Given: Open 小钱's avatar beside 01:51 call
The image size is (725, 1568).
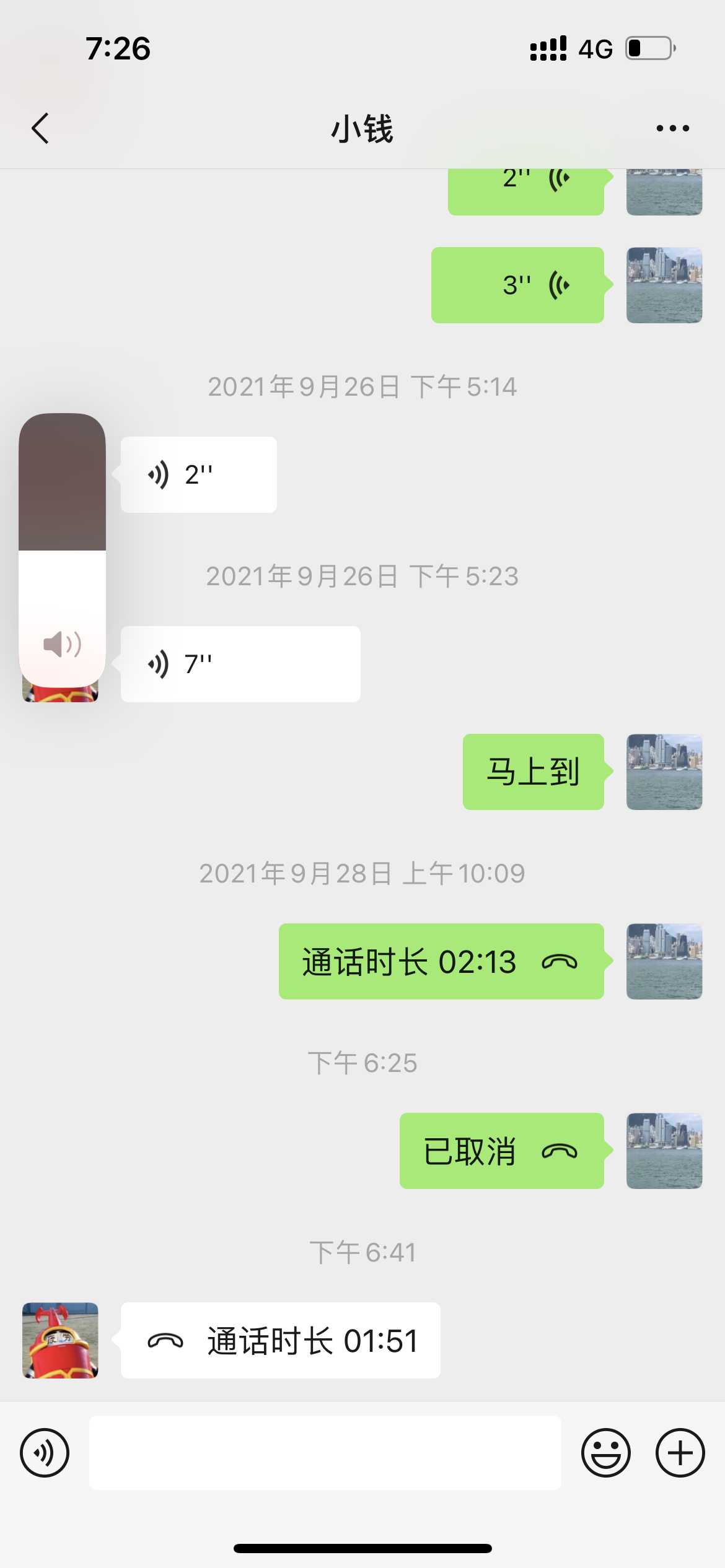Looking at the screenshot, I should pos(60,1340).
